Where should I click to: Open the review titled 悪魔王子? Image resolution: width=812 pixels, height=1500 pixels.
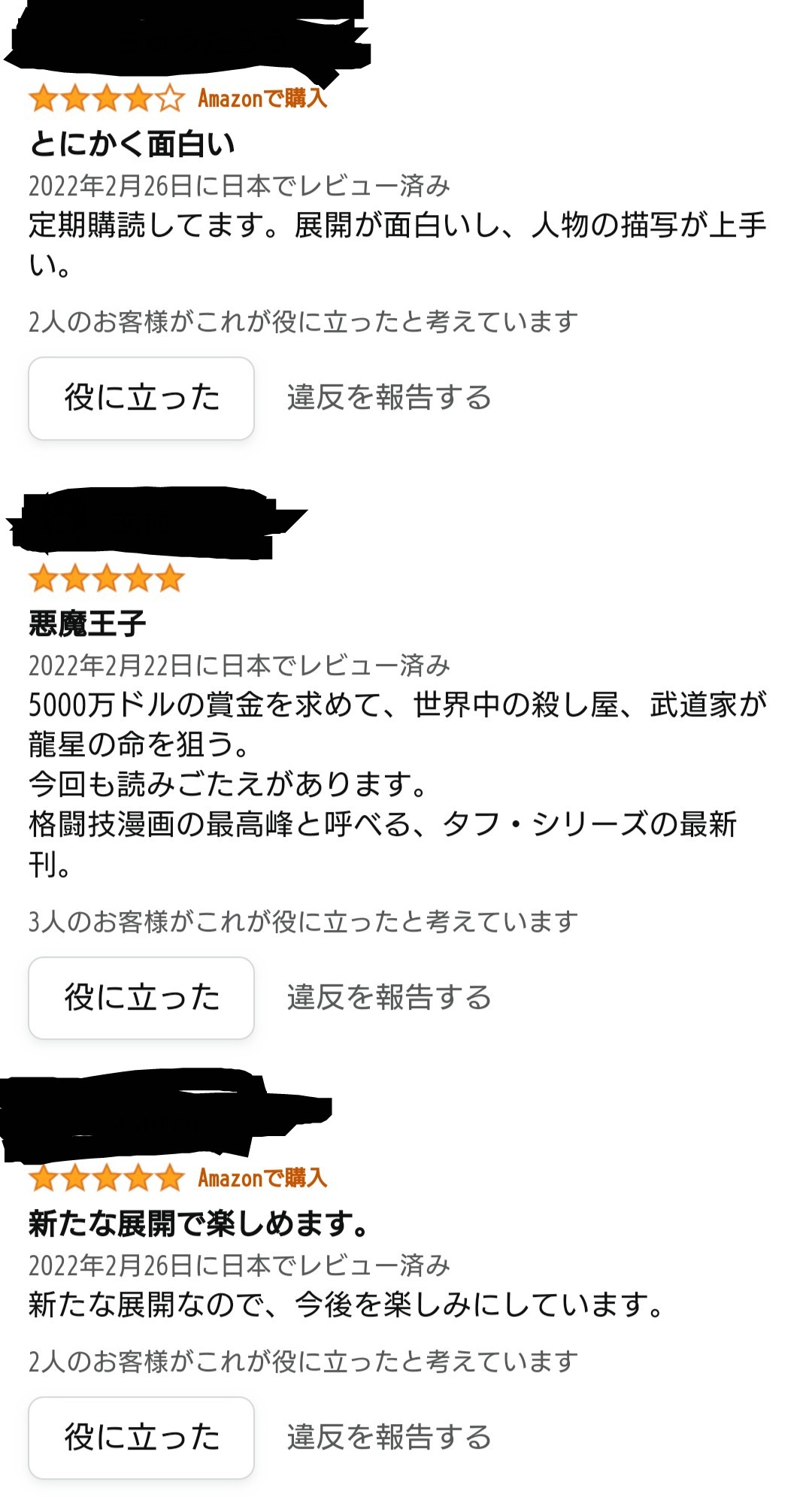click(87, 623)
